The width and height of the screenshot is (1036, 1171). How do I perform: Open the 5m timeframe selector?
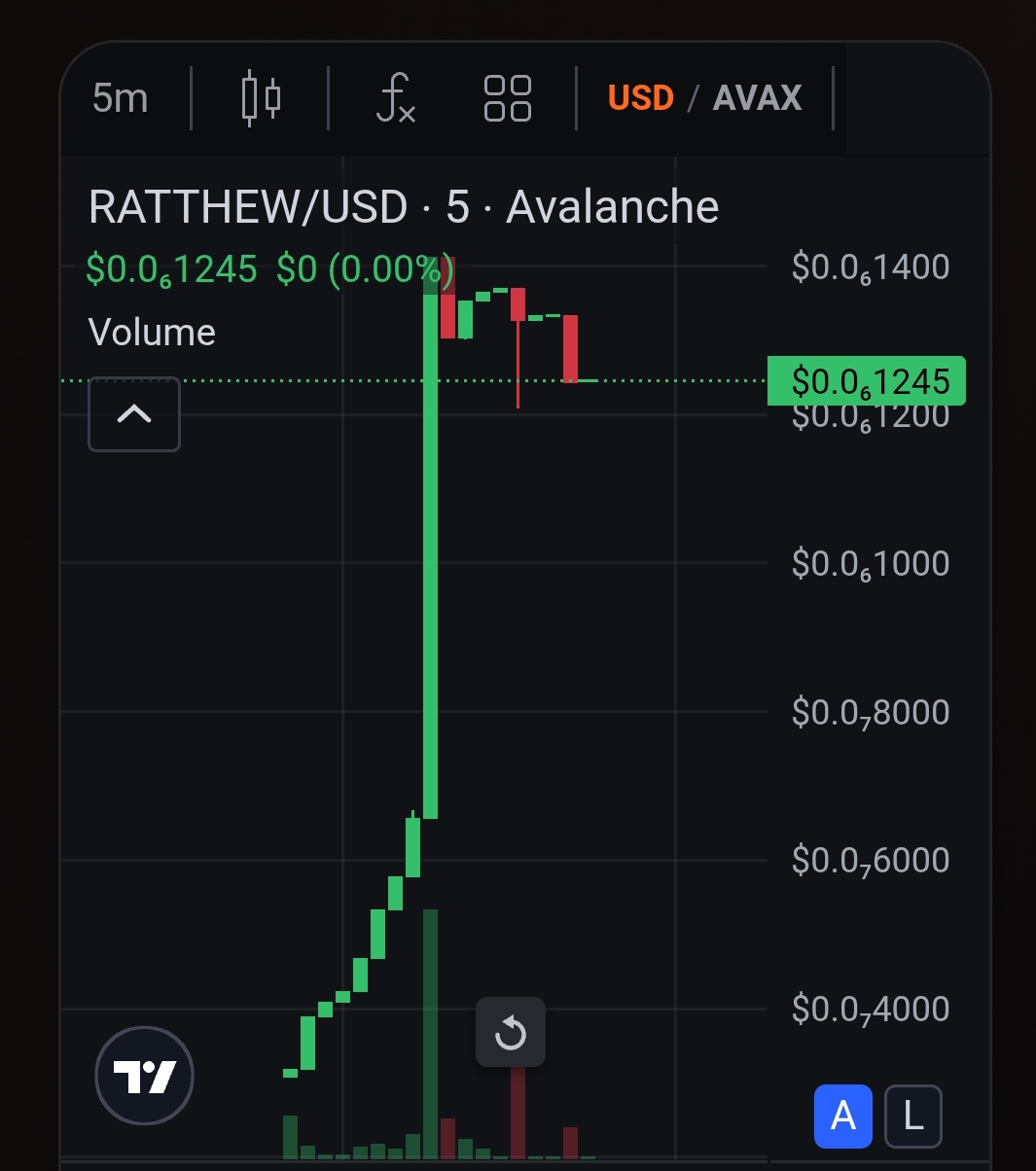(121, 98)
